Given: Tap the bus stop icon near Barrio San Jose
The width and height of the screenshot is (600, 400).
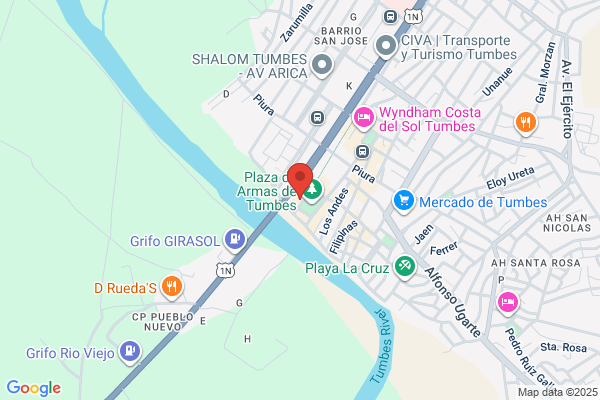Looking at the screenshot, I should (x=390, y=17).
